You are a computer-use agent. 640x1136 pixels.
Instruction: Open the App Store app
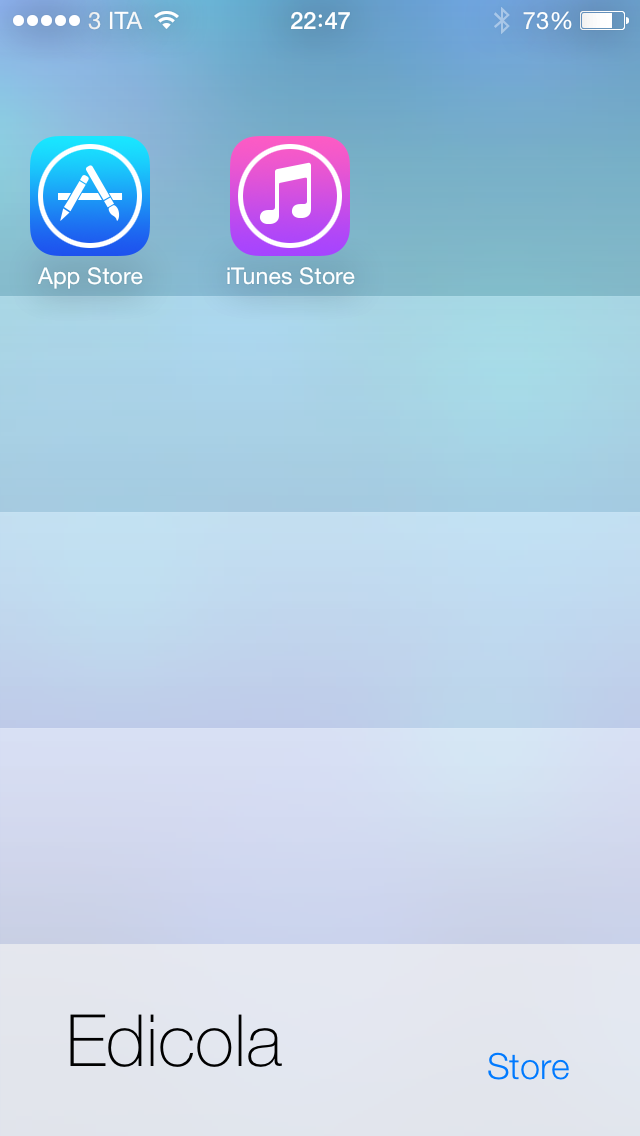tap(90, 196)
